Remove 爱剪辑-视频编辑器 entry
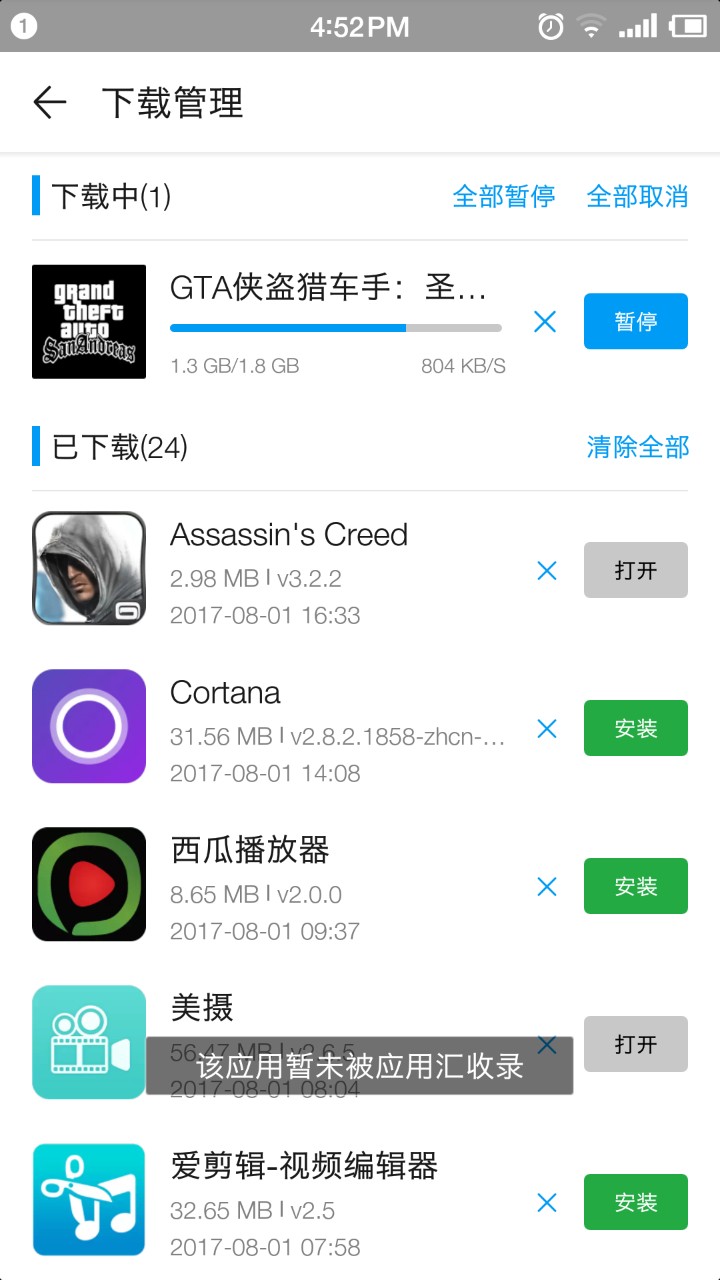 (x=547, y=1202)
